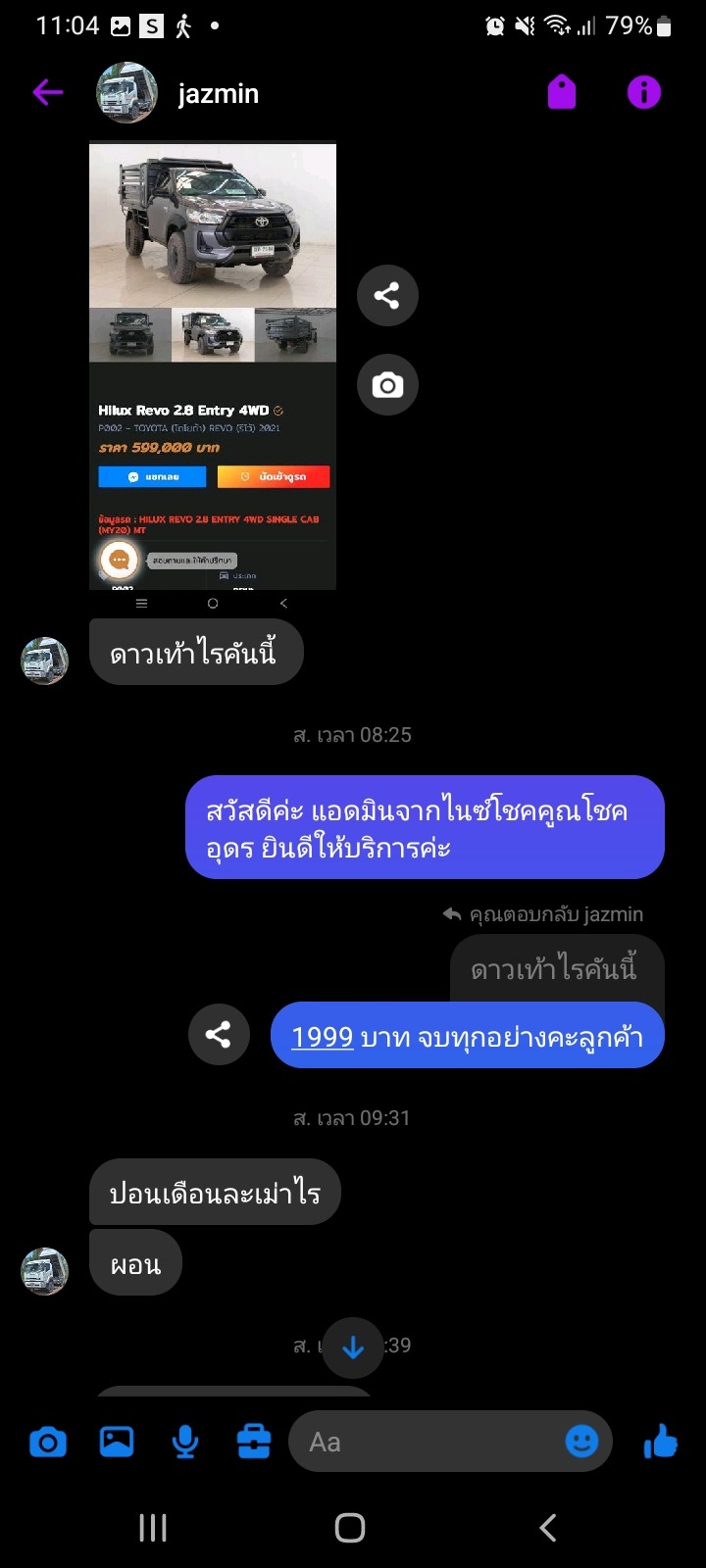Record a voice message
This screenshot has height=1568, width=706.
(185, 1443)
